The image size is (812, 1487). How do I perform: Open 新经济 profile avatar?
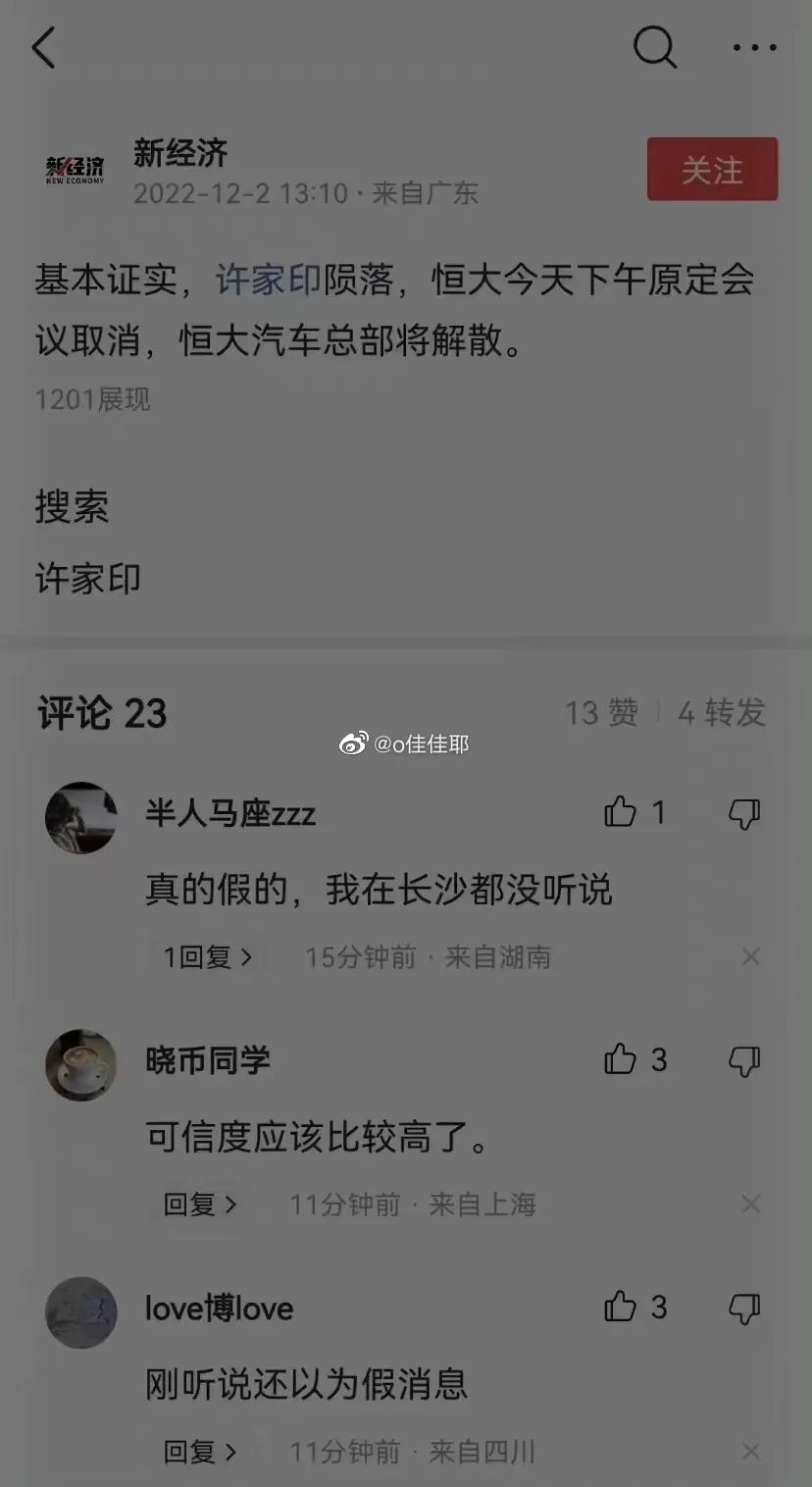[x=75, y=170]
